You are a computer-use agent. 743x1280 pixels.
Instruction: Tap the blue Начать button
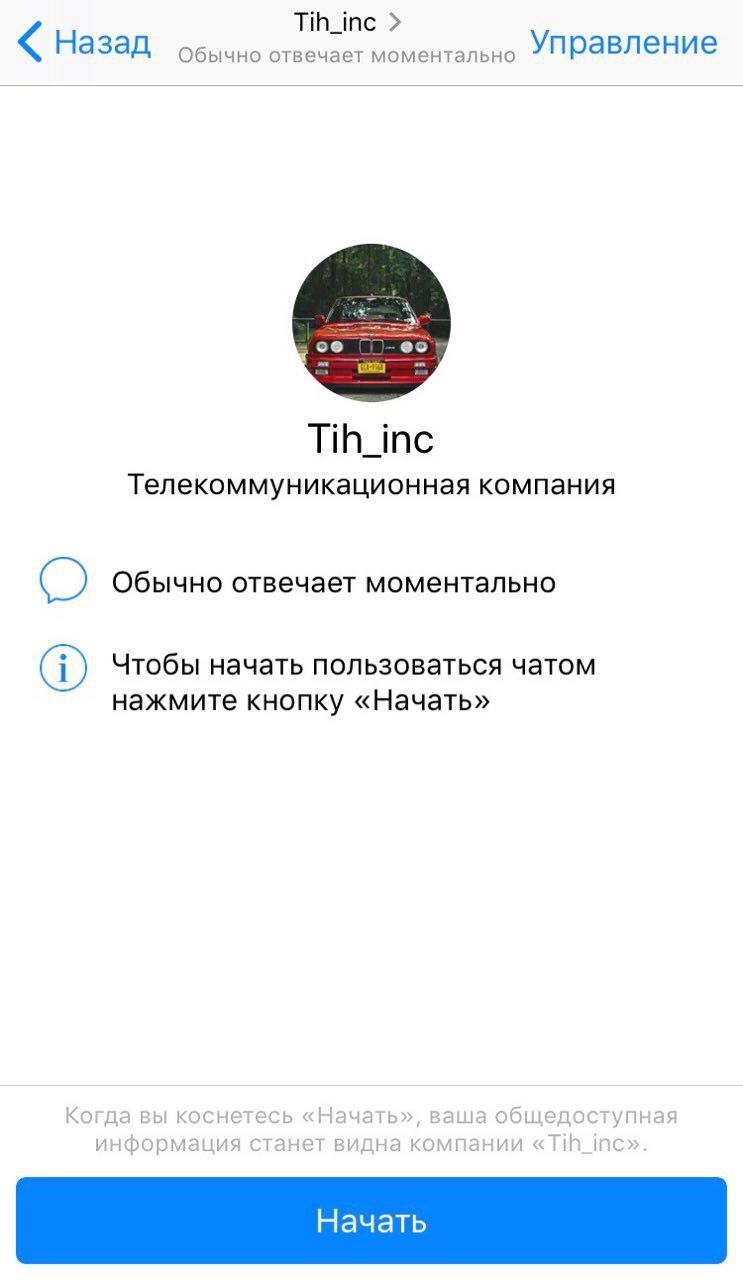tap(371, 1220)
